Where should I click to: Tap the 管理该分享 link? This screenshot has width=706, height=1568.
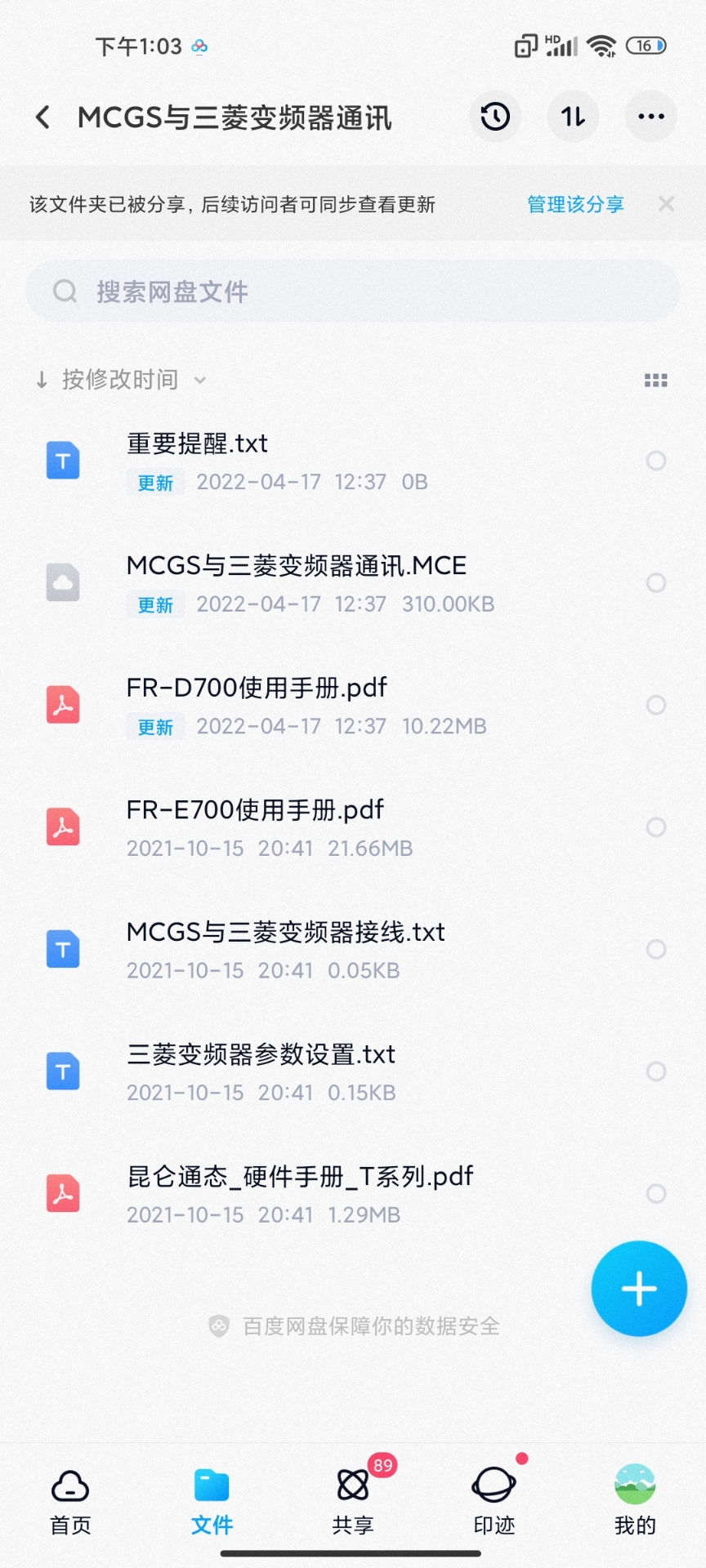575,204
